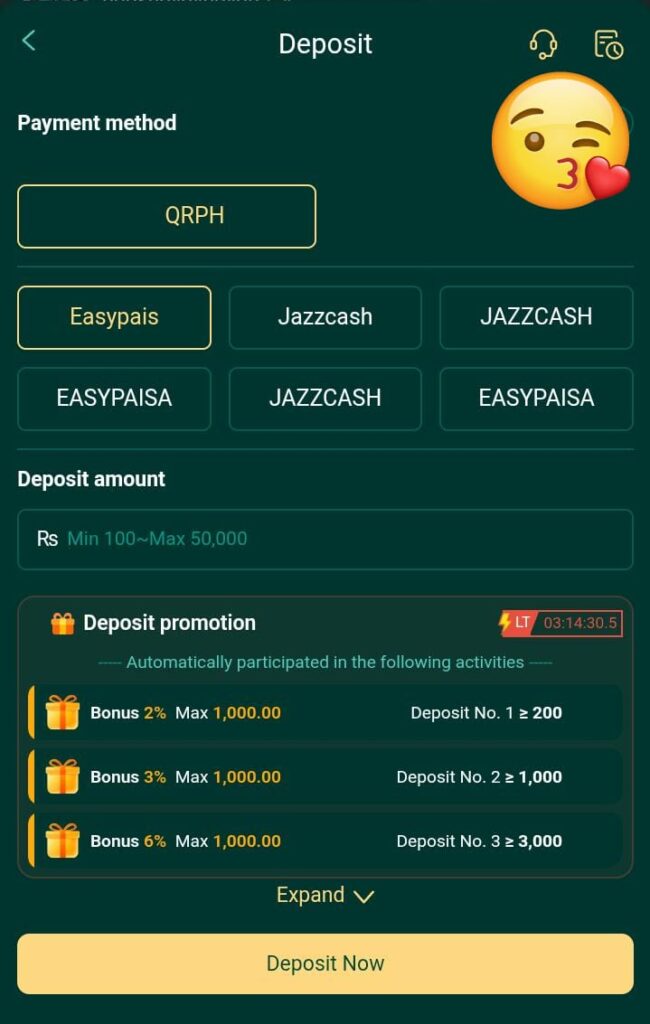Open customer support headset icon
Image resolution: width=650 pixels, height=1024 pixels.
coord(543,44)
